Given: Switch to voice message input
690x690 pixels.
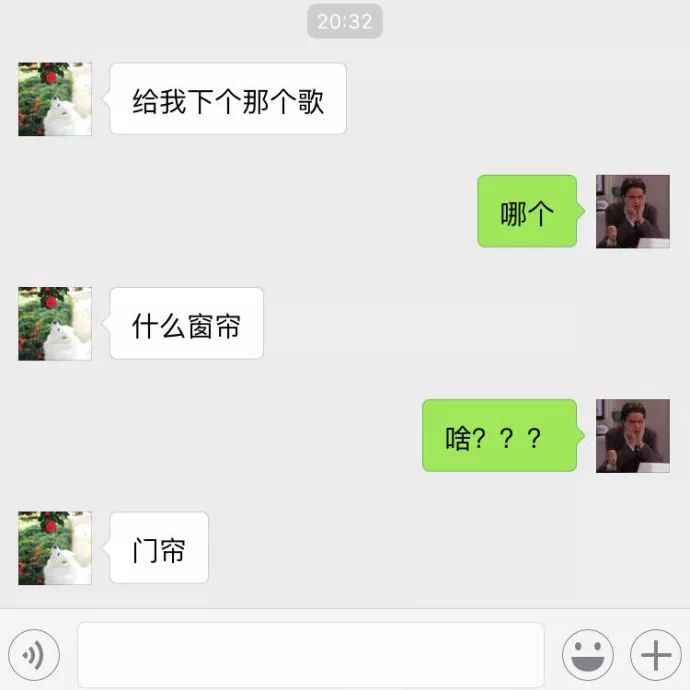Looking at the screenshot, I should pyautogui.click(x=34, y=656).
